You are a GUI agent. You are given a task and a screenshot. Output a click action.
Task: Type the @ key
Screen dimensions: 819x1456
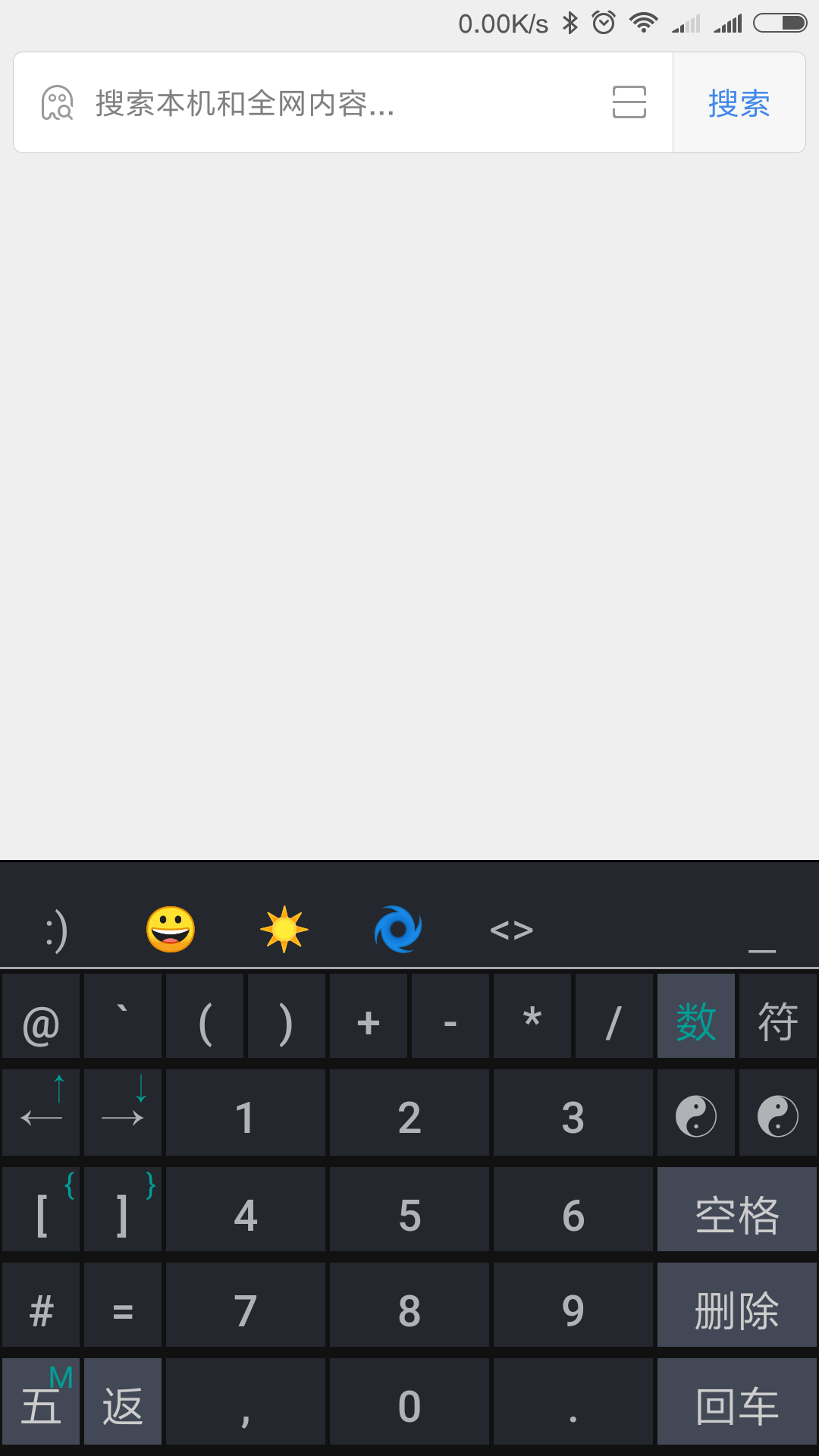click(41, 1021)
